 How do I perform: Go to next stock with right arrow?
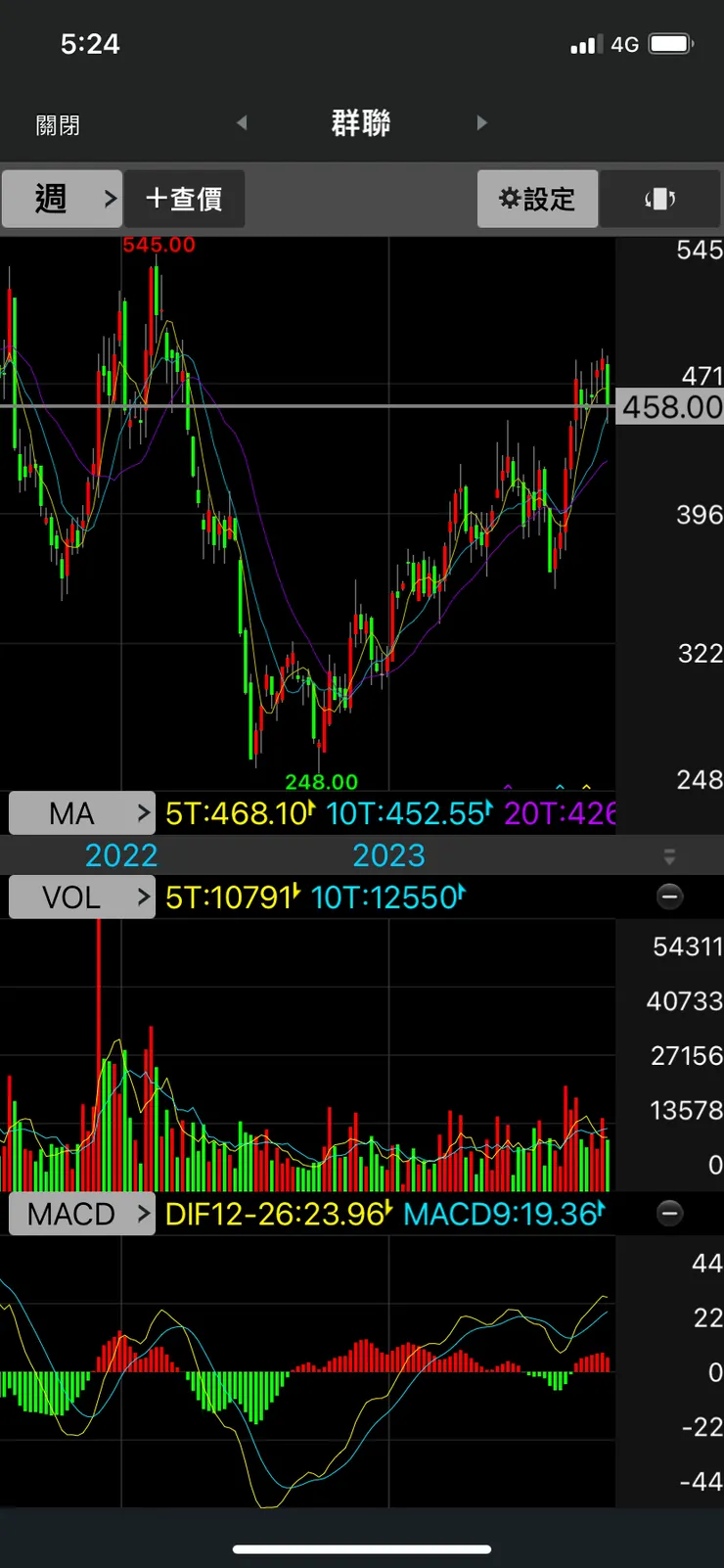coord(481,123)
